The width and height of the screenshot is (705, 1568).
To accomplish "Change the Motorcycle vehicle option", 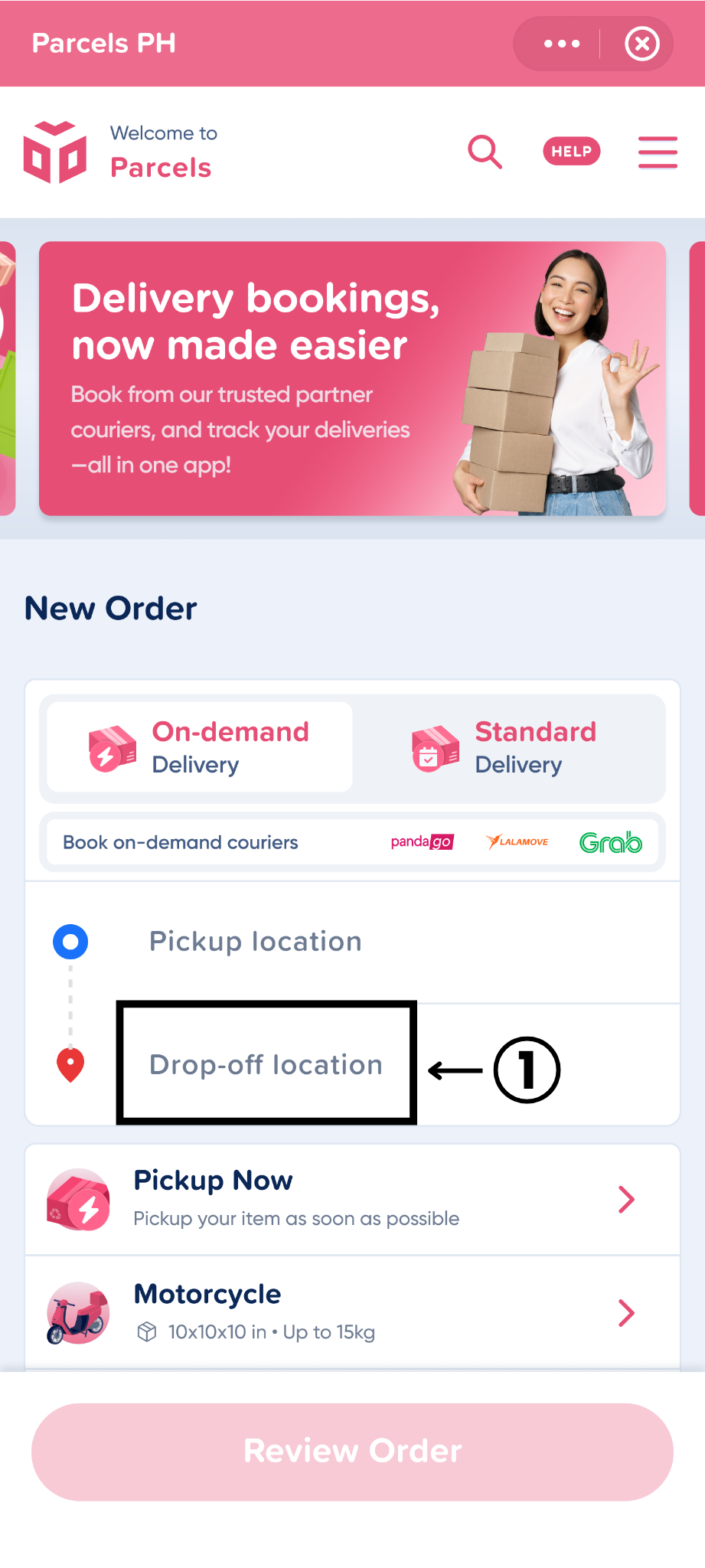I will pos(352,1312).
